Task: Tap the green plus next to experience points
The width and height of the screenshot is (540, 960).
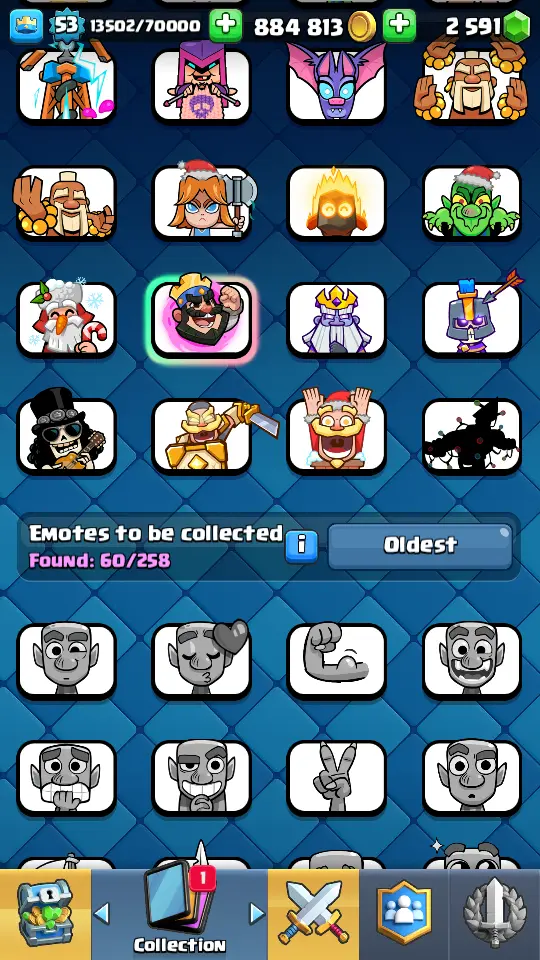Action: point(226,26)
